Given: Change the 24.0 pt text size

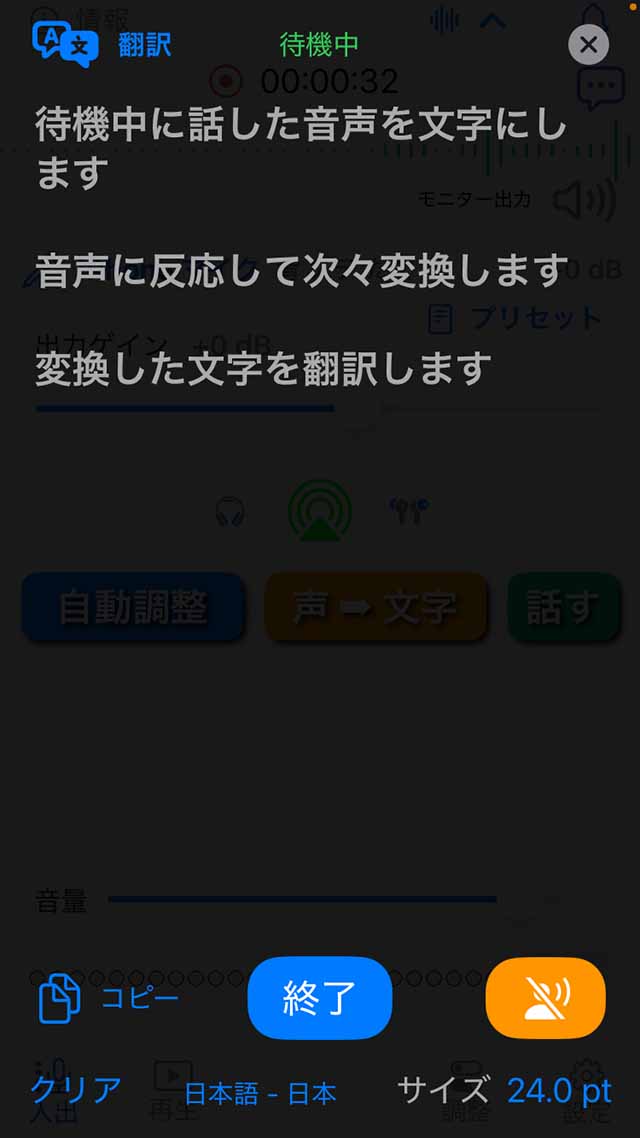Looking at the screenshot, I should click(558, 1091).
